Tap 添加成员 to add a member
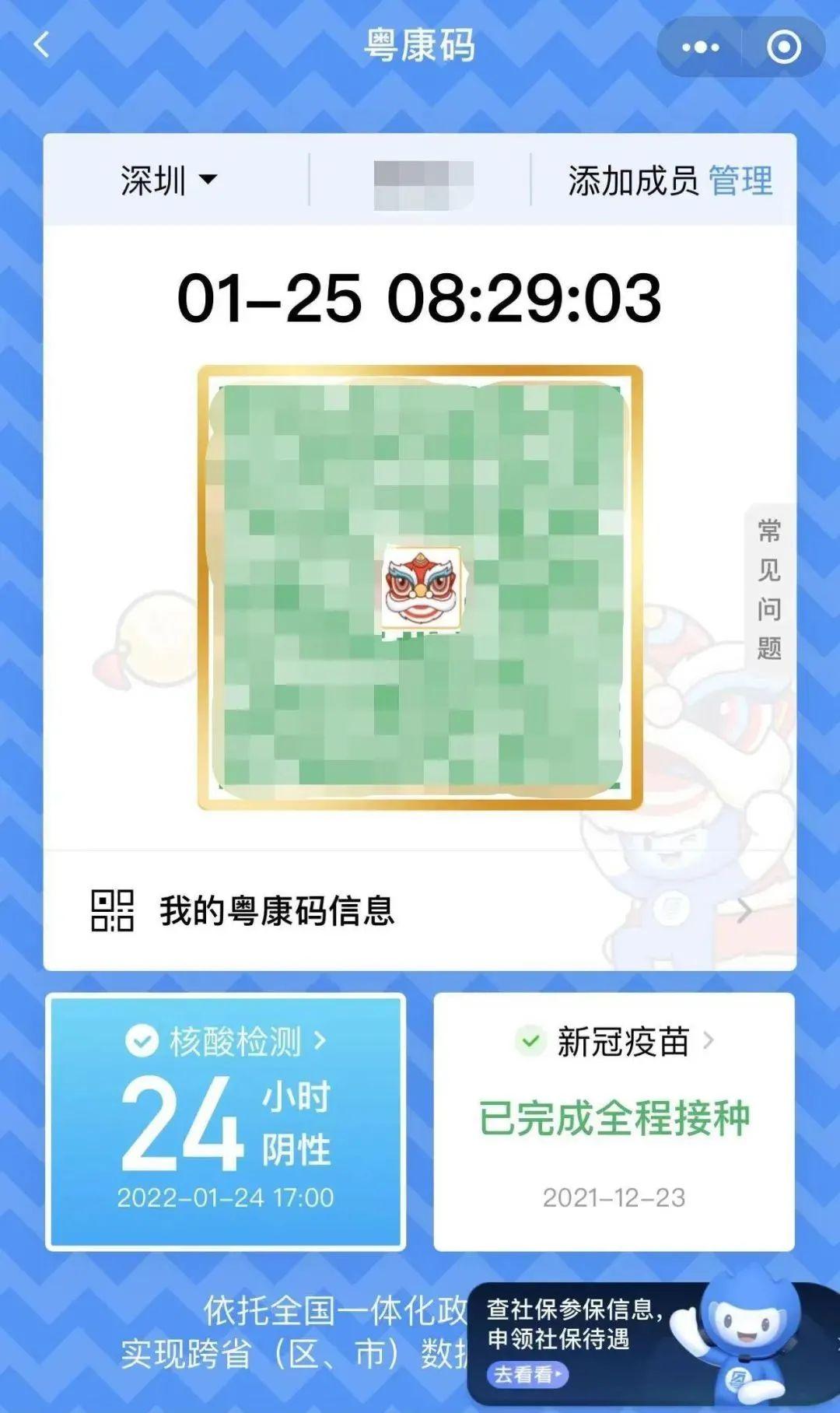The height and width of the screenshot is (1413, 840). point(632,181)
